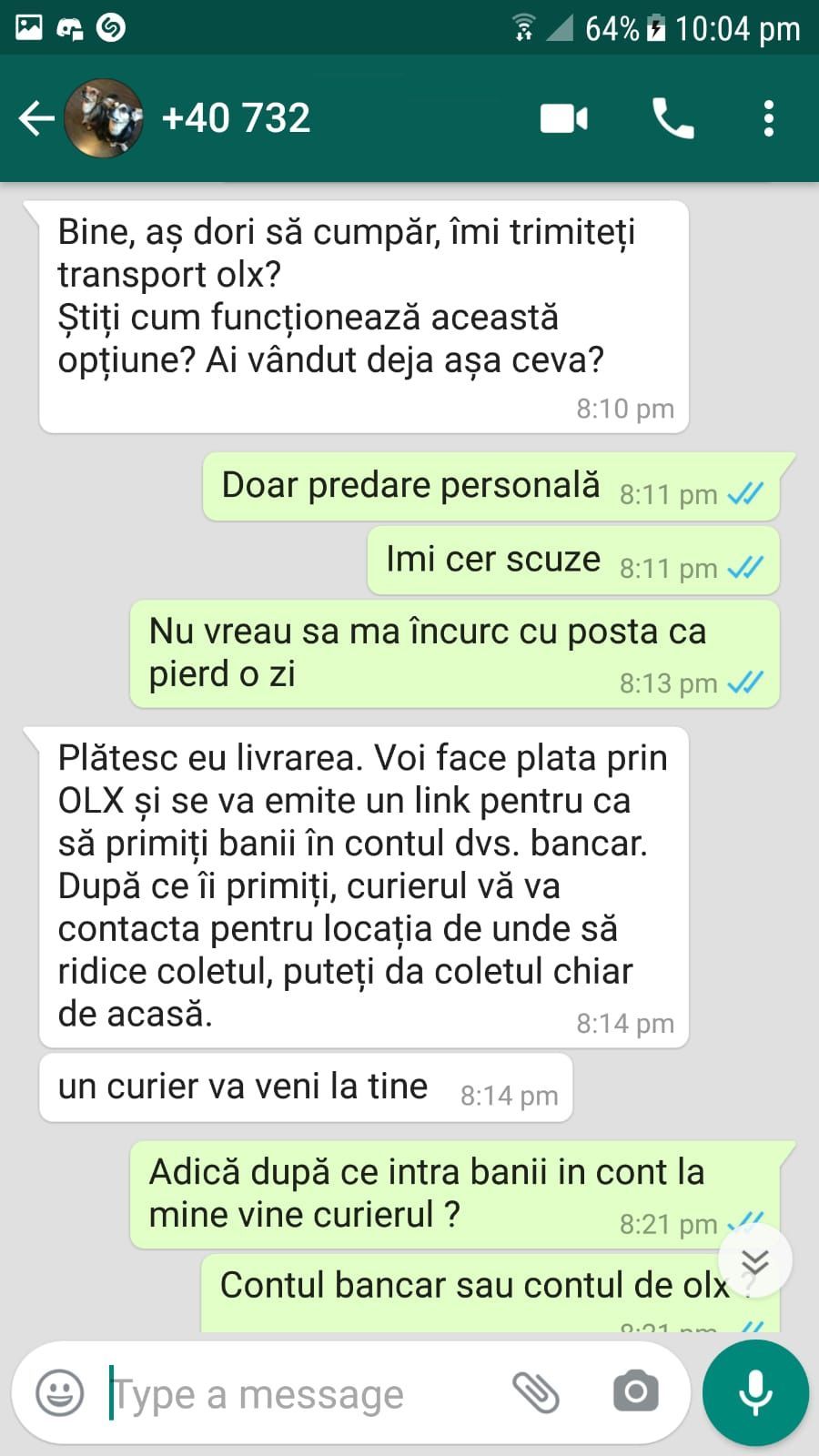Record a voice message
This screenshot has width=819, height=1456.
[755, 1392]
